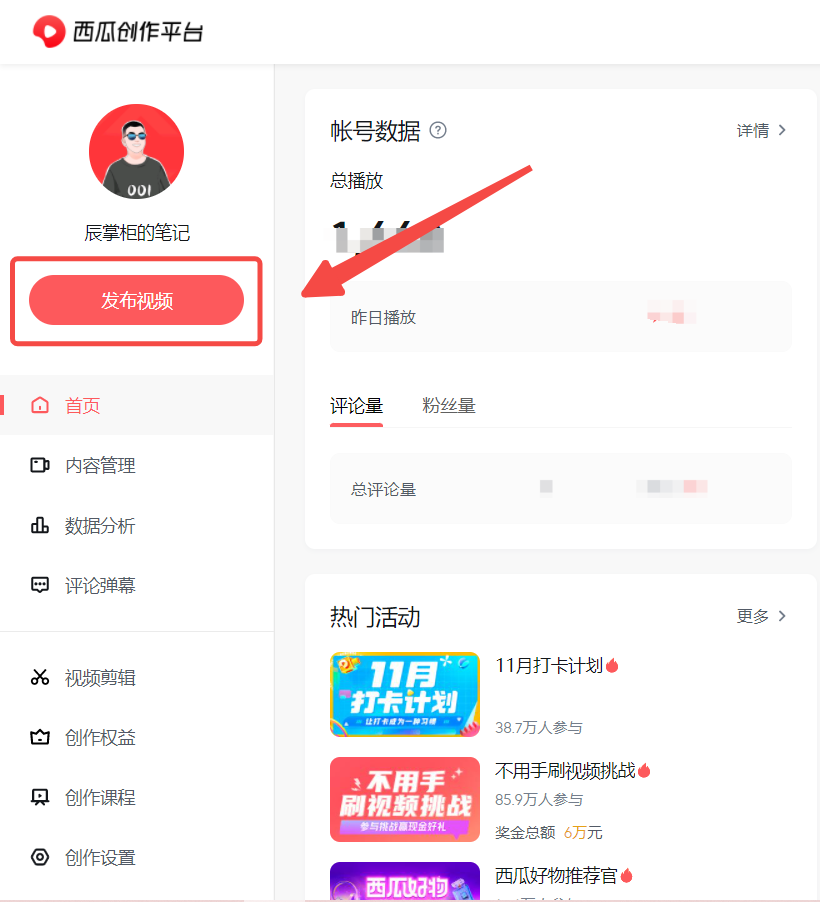This screenshot has width=820, height=902.
Task: Click the 发布视频 publish button
Action: coord(137,300)
